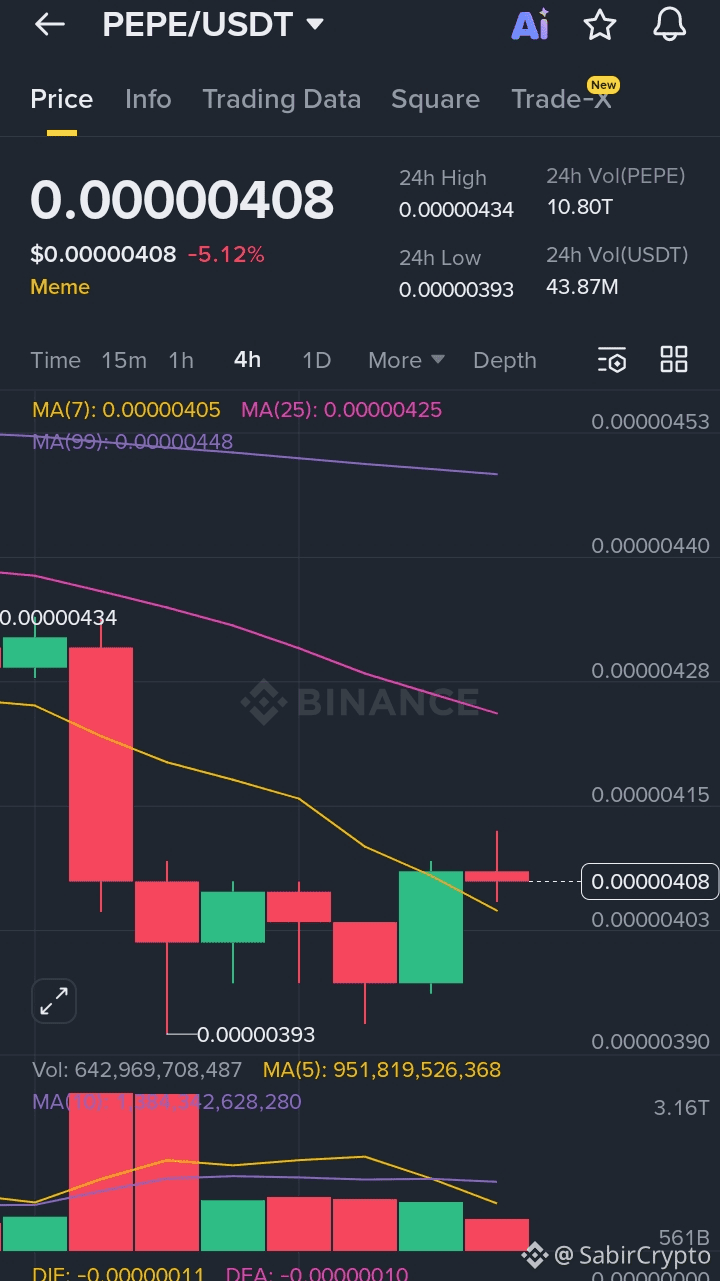
Task: Select the 1D timeframe
Action: point(316,360)
